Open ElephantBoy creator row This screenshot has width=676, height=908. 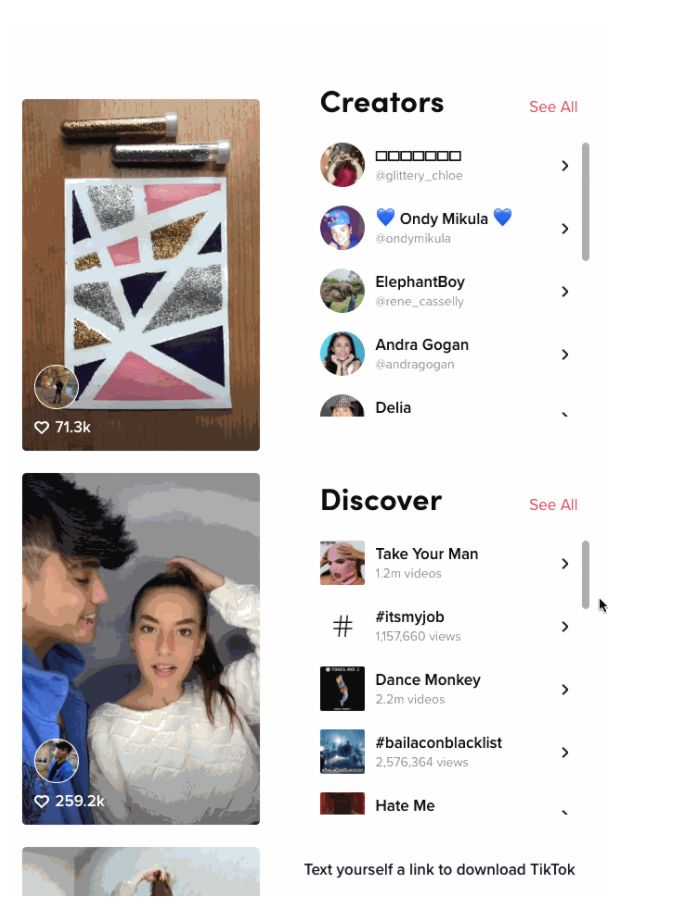pyautogui.click(x=445, y=291)
